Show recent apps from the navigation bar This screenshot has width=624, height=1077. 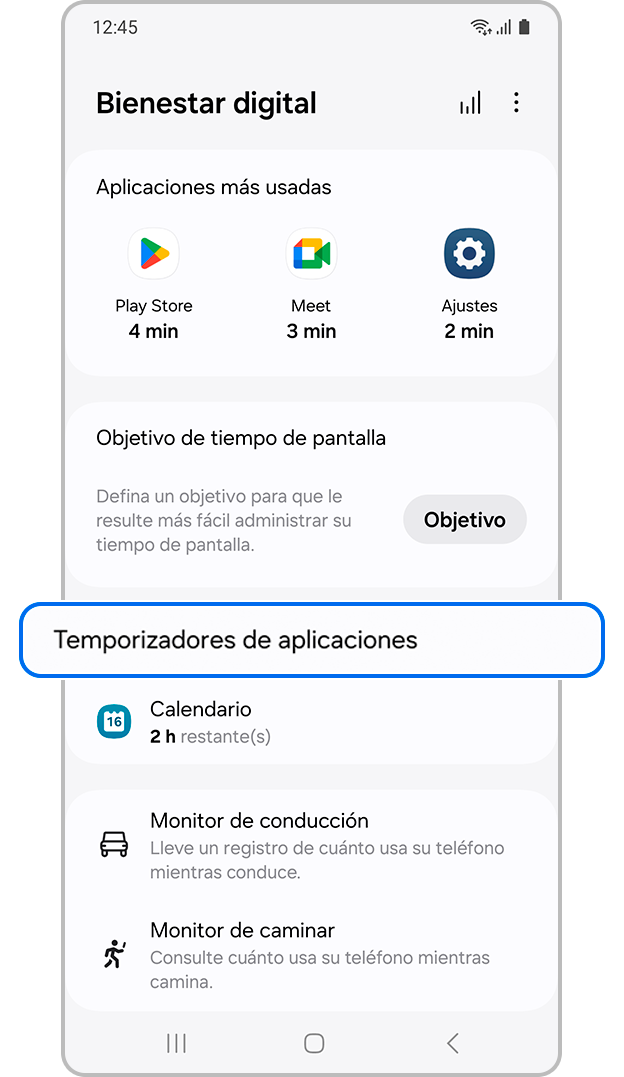pos(176,1043)
